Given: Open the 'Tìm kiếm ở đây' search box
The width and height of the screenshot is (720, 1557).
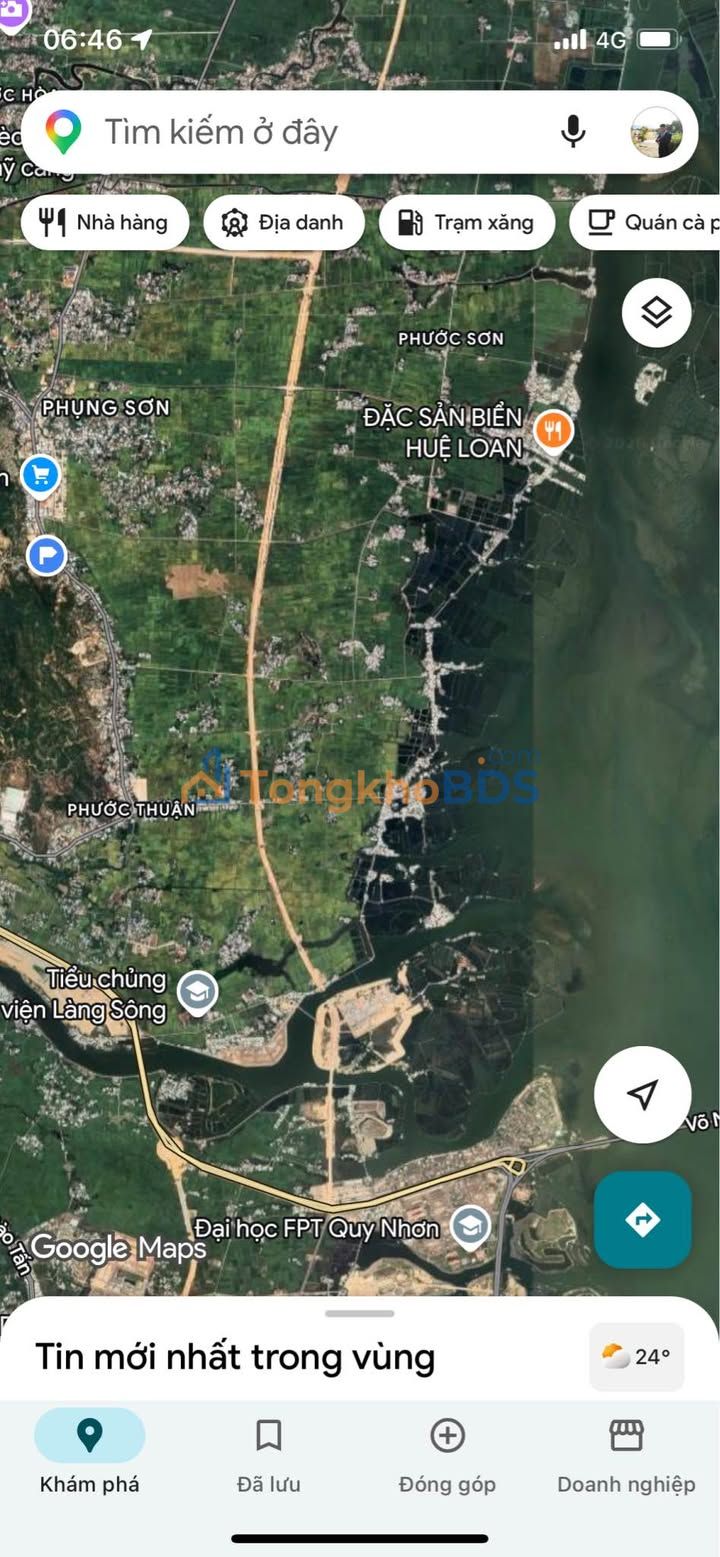Looking at the screenshot, I should coord(300,132).
